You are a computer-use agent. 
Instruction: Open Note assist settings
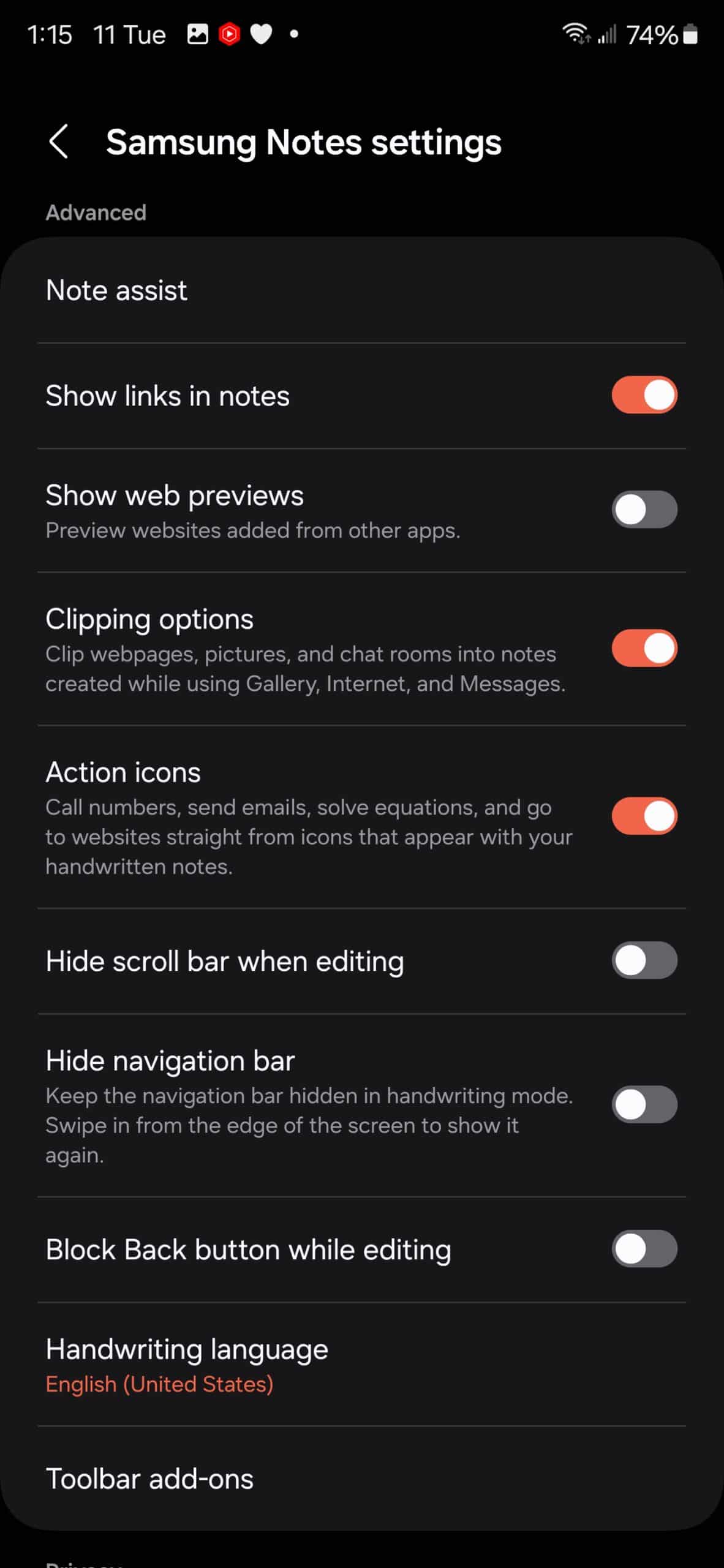pyautogui.click(x=362, y=290)
